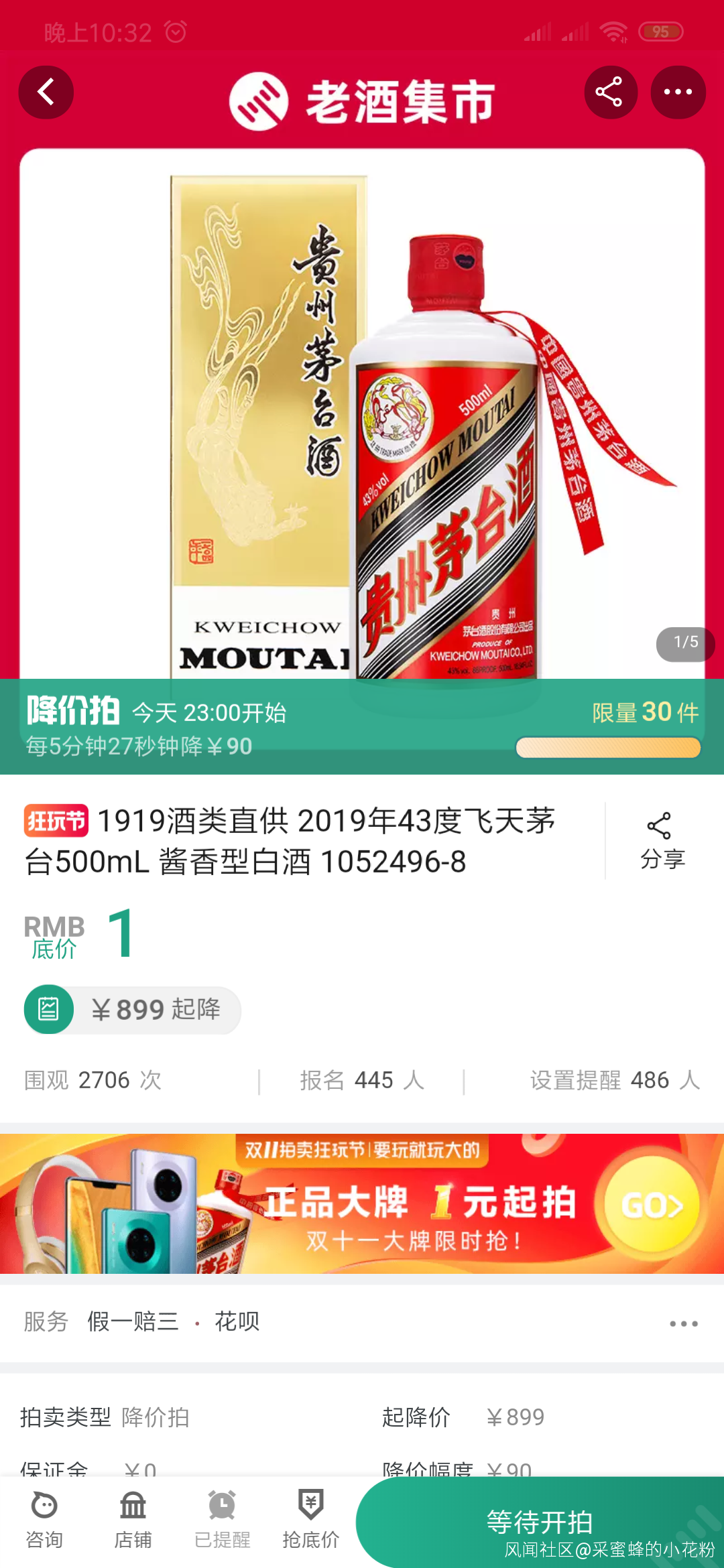Tap the 等待开拍 button
The height and width of the screenshot is (1568, 724).
coord(540,1521)
